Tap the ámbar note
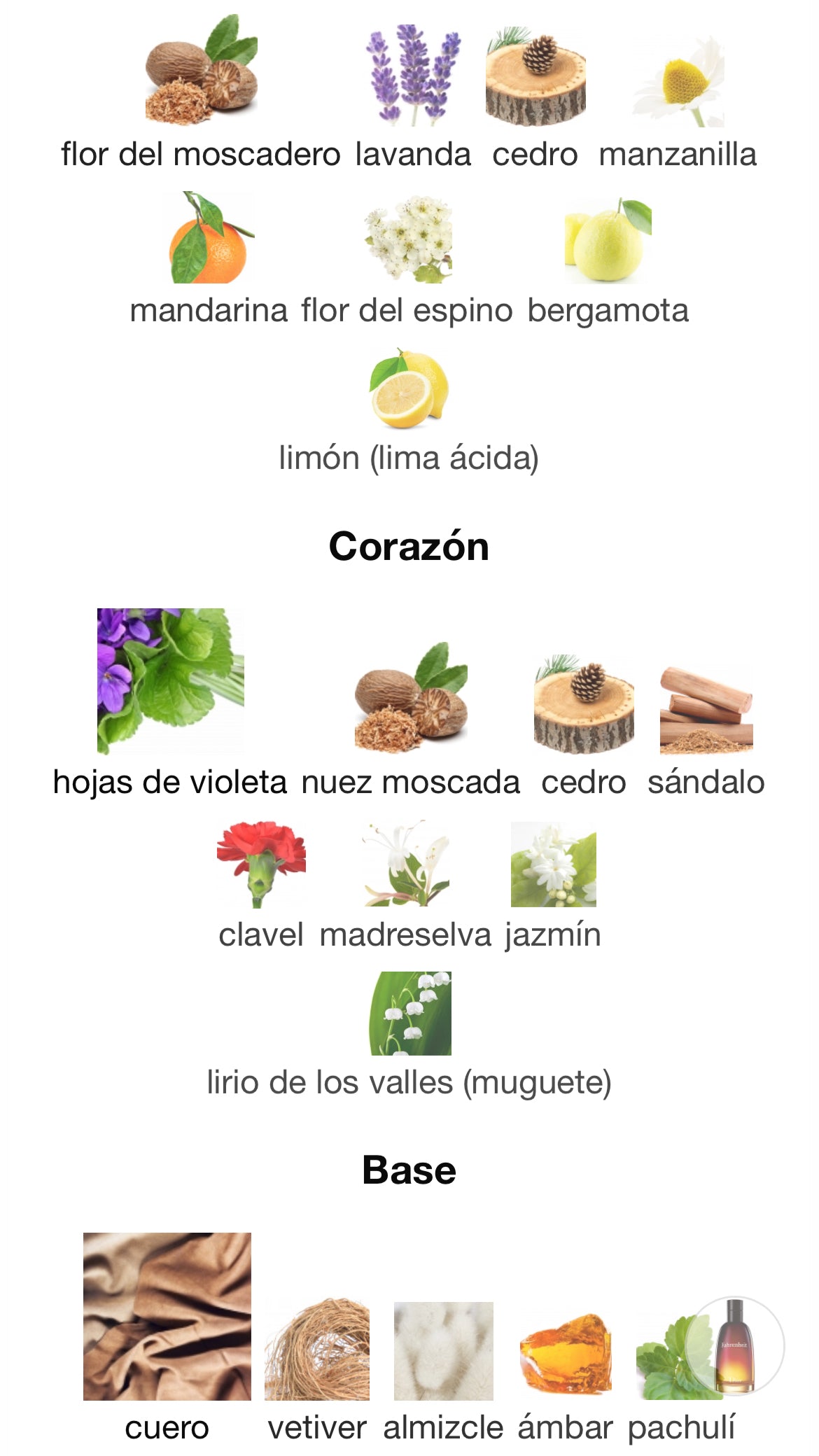The height and width of the screenshot is (1456, 819). click(x=566, y=1354)
